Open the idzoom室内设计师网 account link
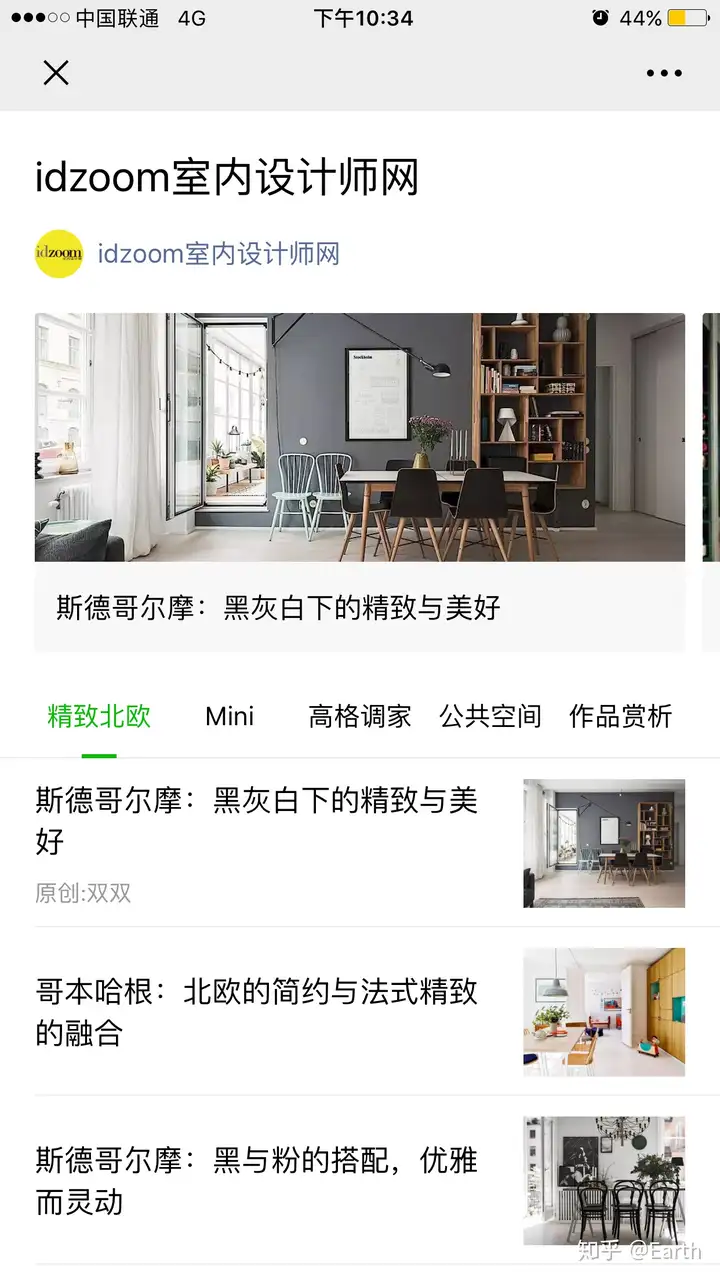 [x=218, y=254]
